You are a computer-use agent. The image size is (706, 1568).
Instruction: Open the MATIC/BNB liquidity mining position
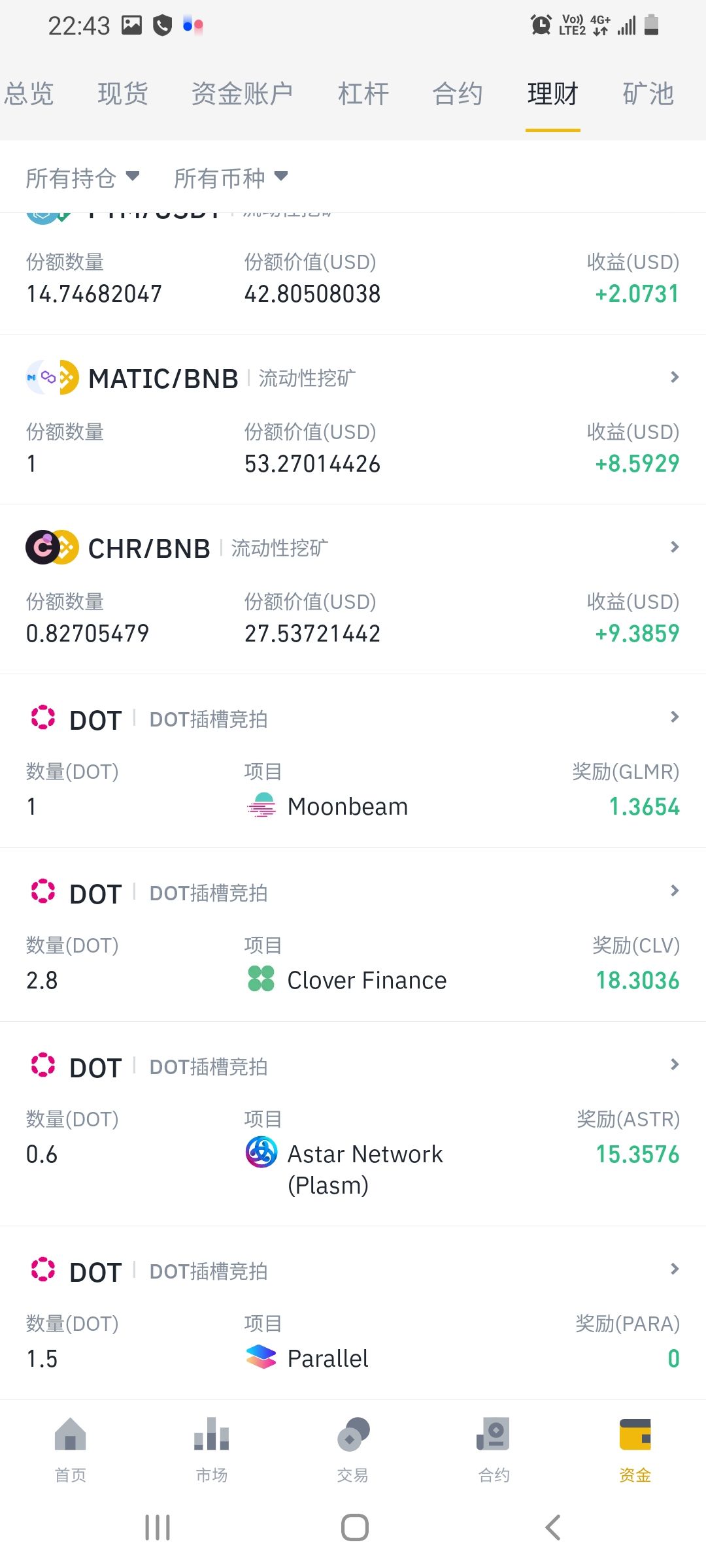[353, 419]
